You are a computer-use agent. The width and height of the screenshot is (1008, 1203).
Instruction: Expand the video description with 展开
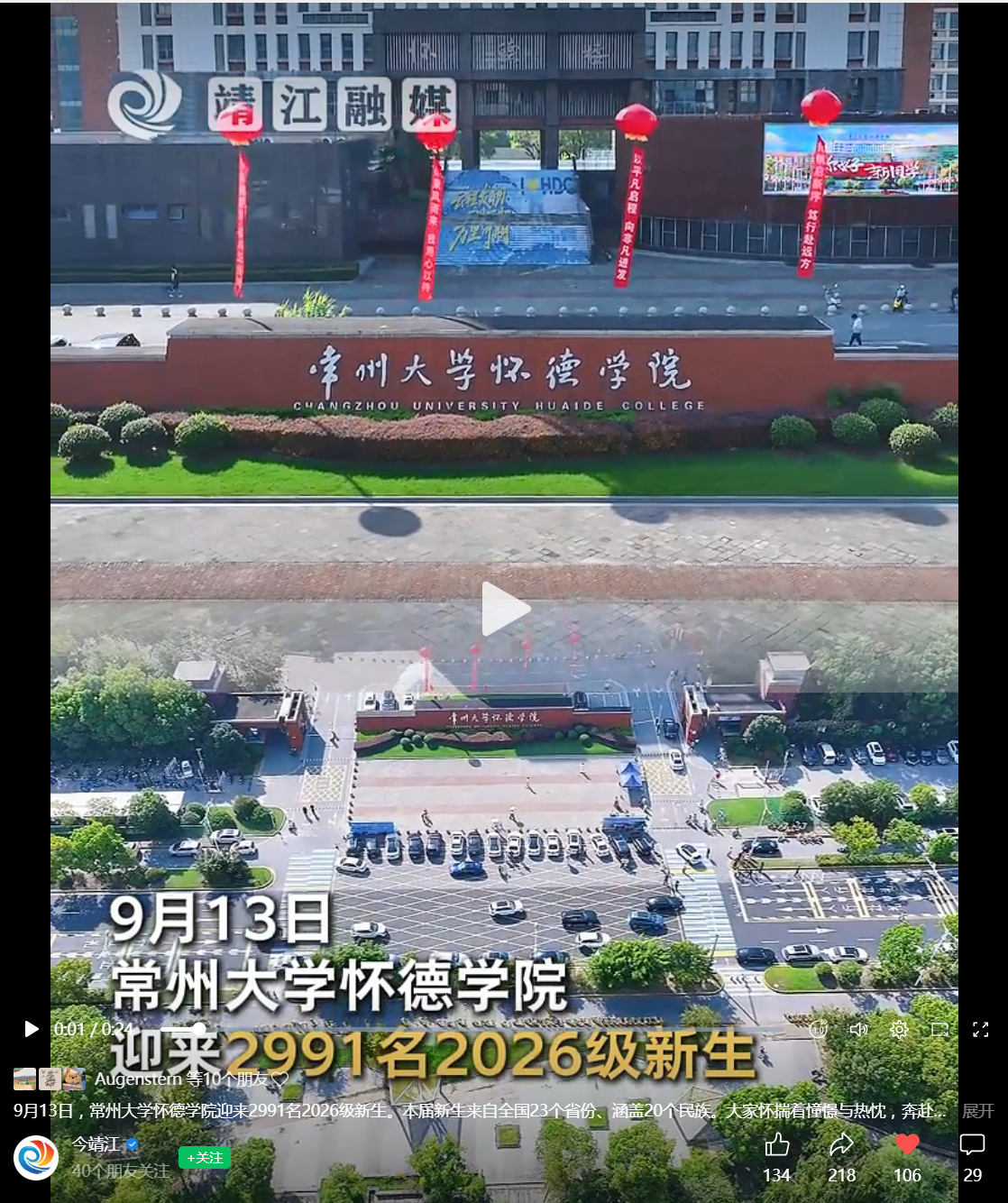[978, 1111]
